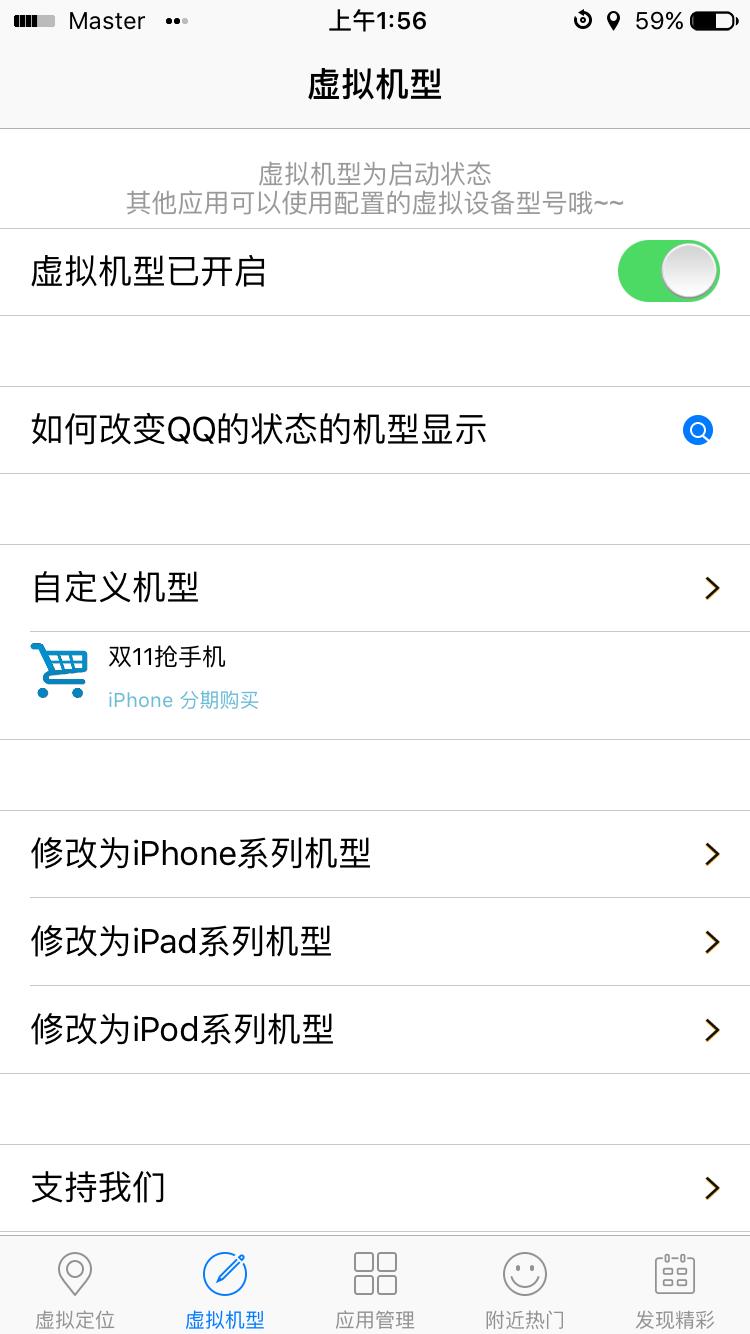Tap the blue magnifier search icon

(697, 429)
